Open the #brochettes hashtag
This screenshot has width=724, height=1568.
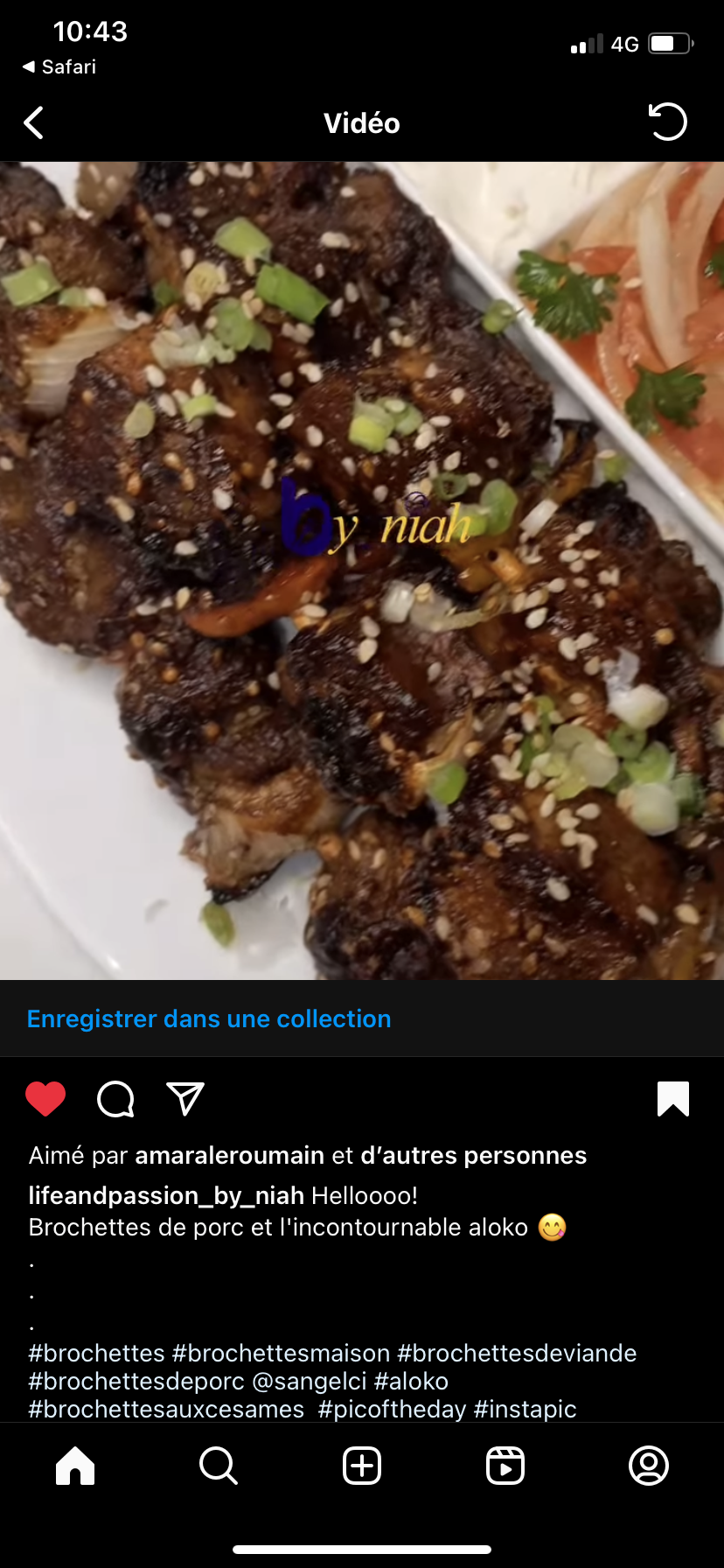click(x=97, y=1354)
